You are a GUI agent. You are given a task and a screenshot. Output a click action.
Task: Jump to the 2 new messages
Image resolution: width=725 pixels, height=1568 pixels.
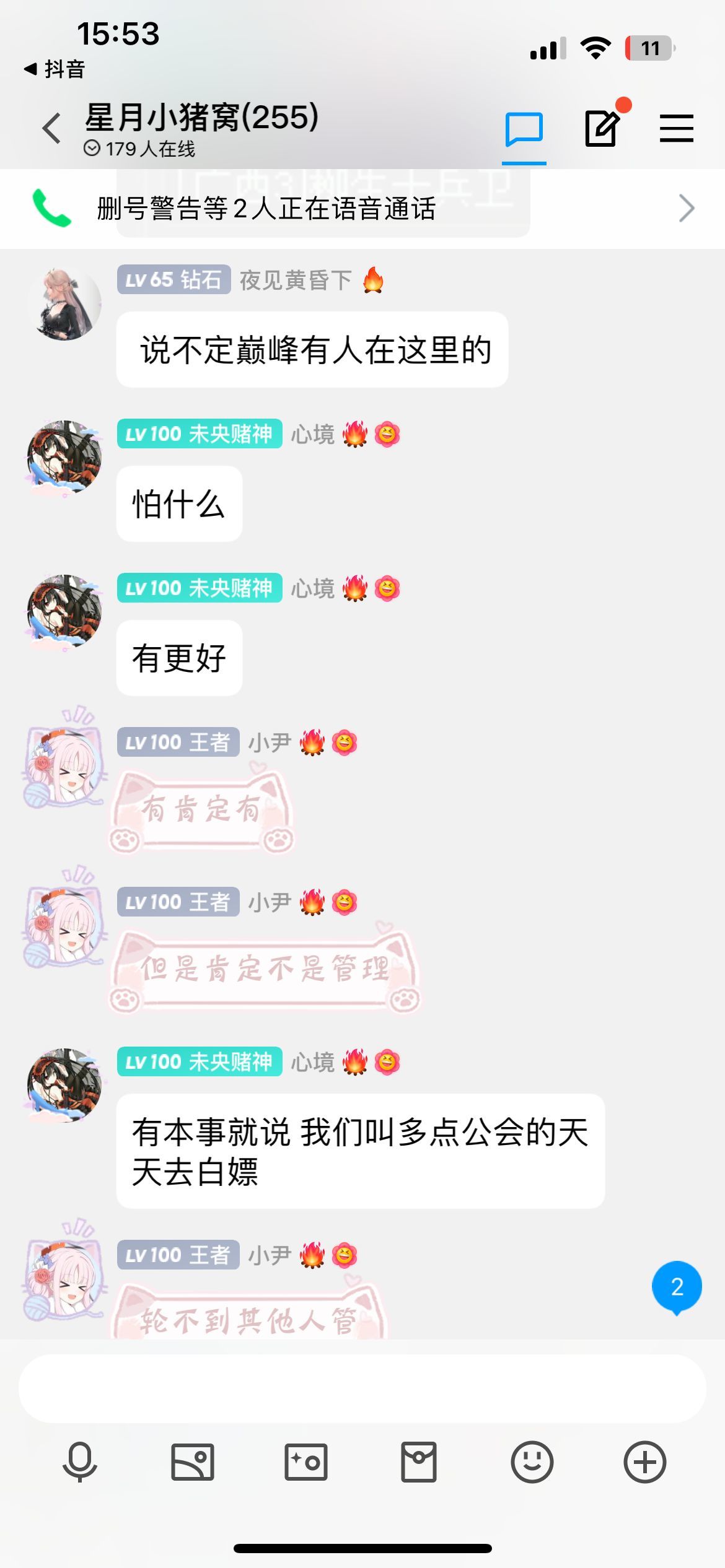click(677, 1288)
